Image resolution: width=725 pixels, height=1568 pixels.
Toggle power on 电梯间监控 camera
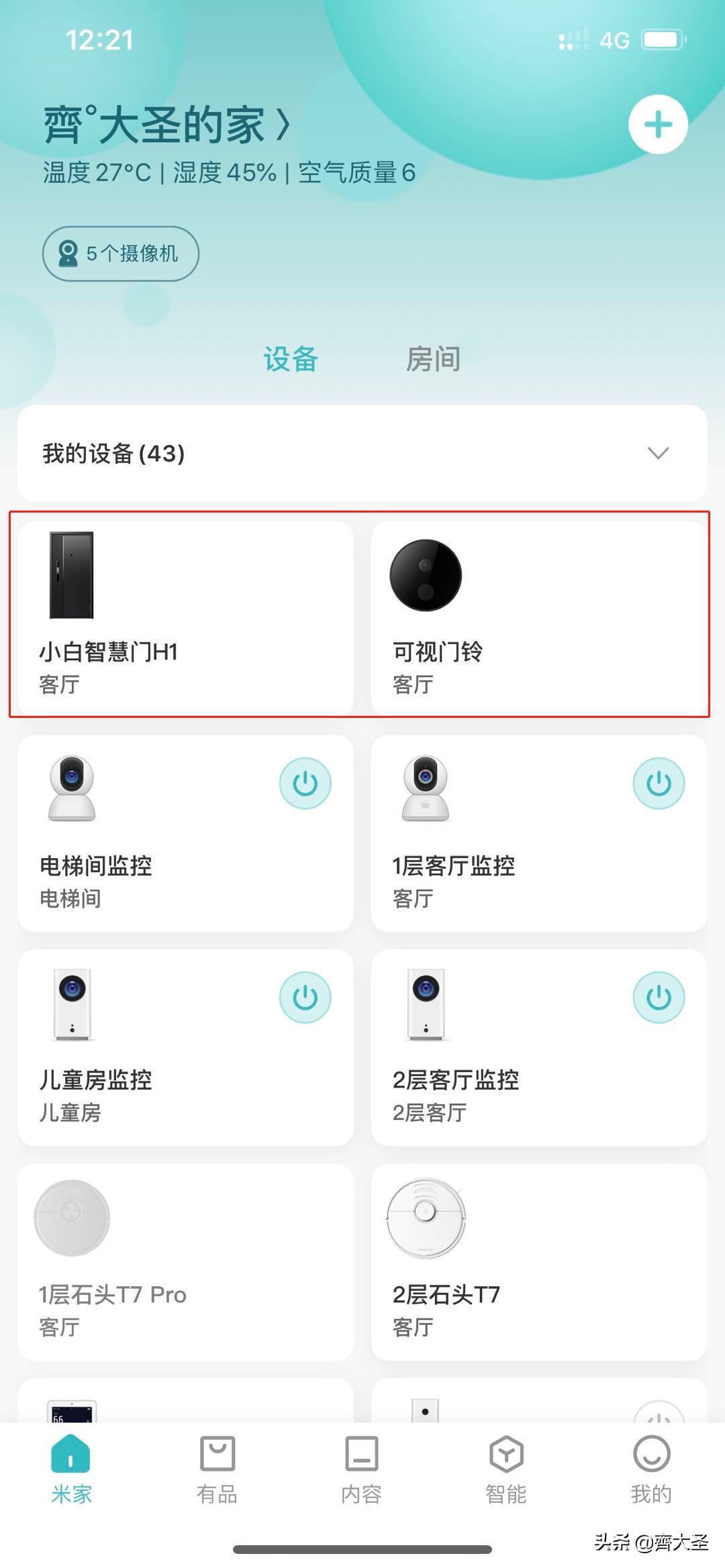[x=305, y=783]
